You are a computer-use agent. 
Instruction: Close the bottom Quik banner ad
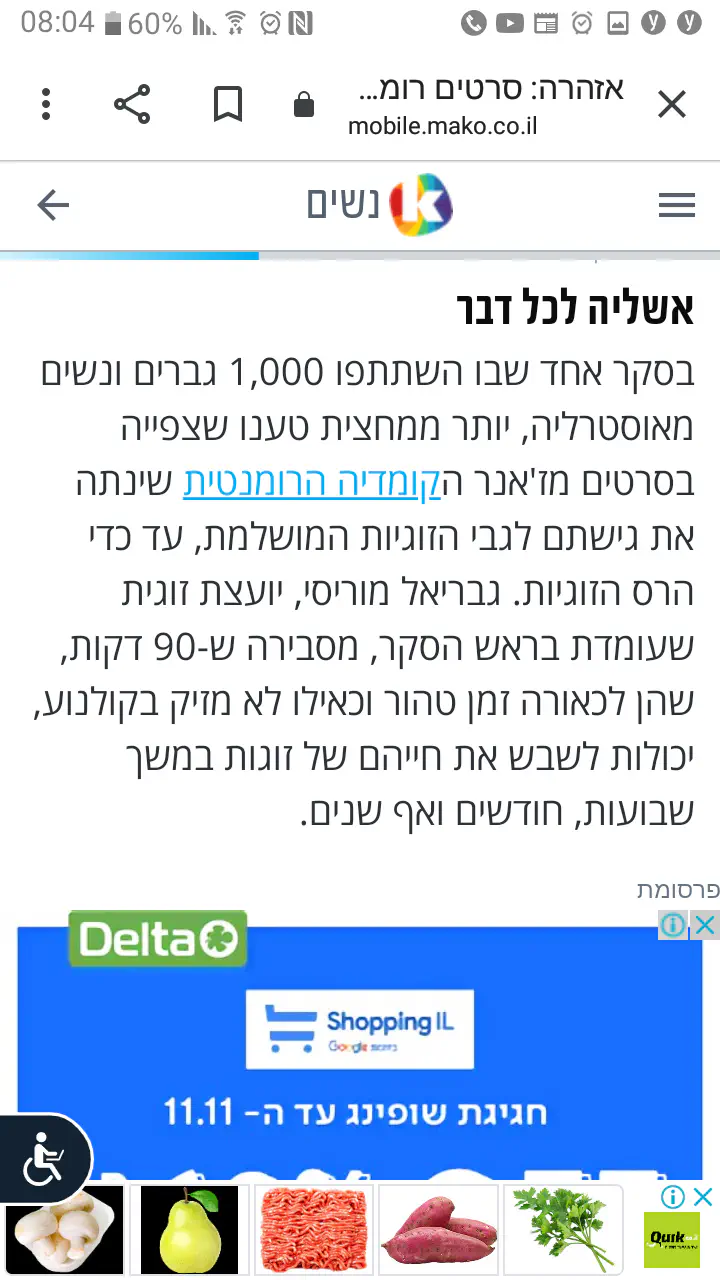coord(704,1197)
